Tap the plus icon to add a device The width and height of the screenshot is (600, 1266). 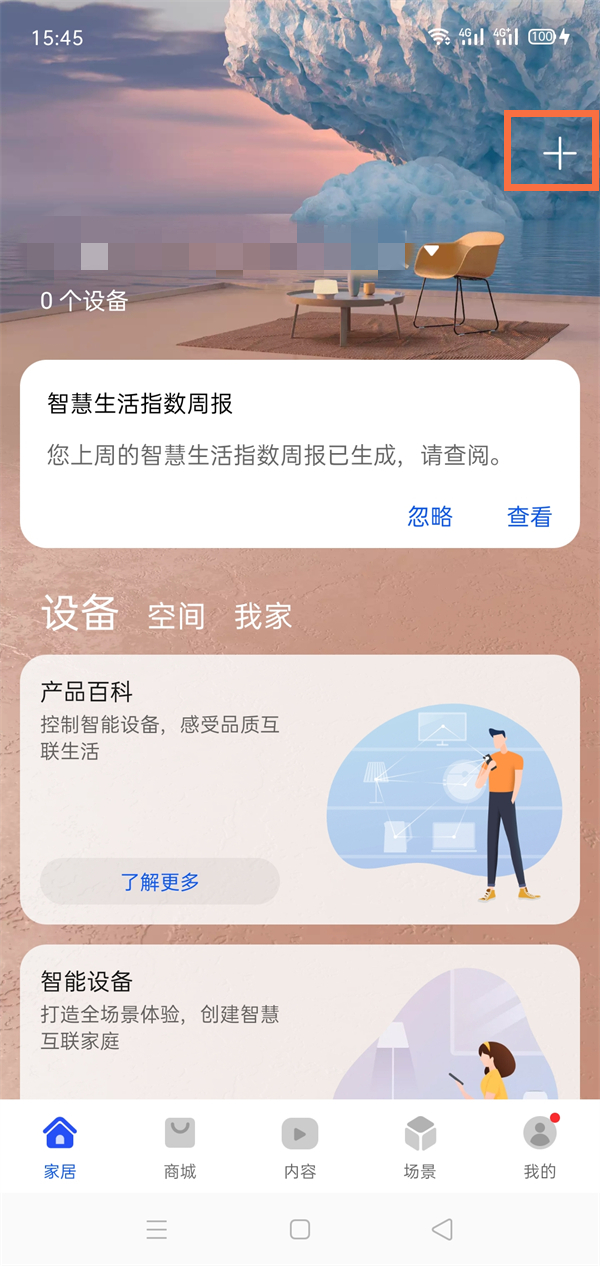559,154
